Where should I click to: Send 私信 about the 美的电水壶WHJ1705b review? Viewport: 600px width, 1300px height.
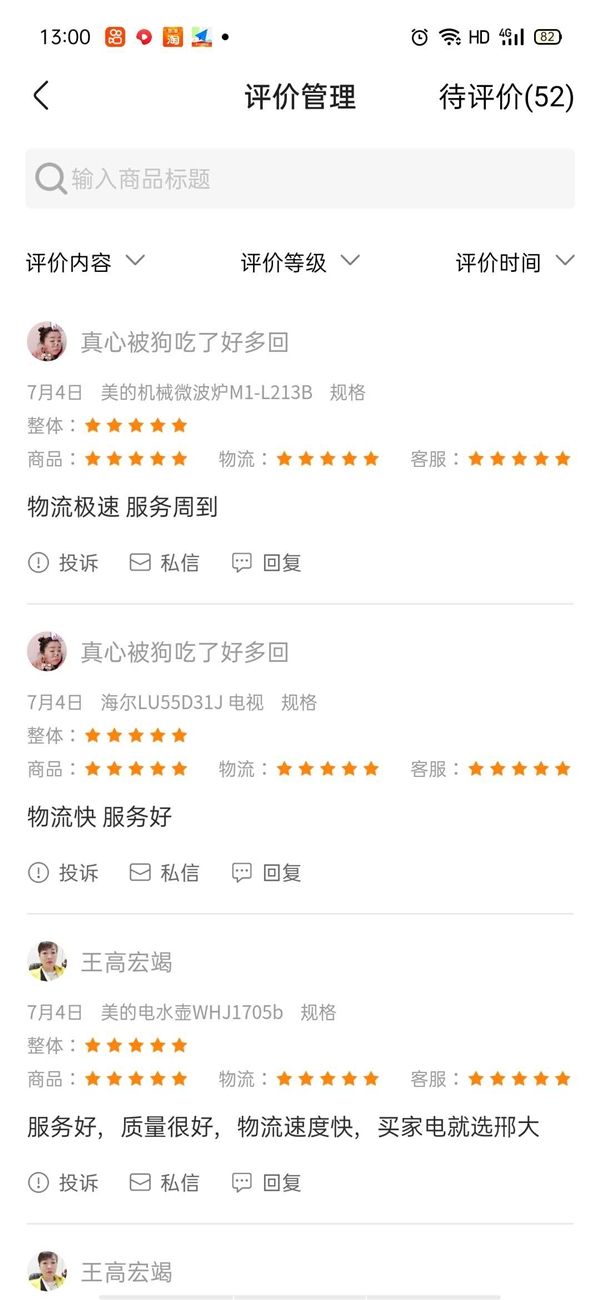pos(164,1183)
